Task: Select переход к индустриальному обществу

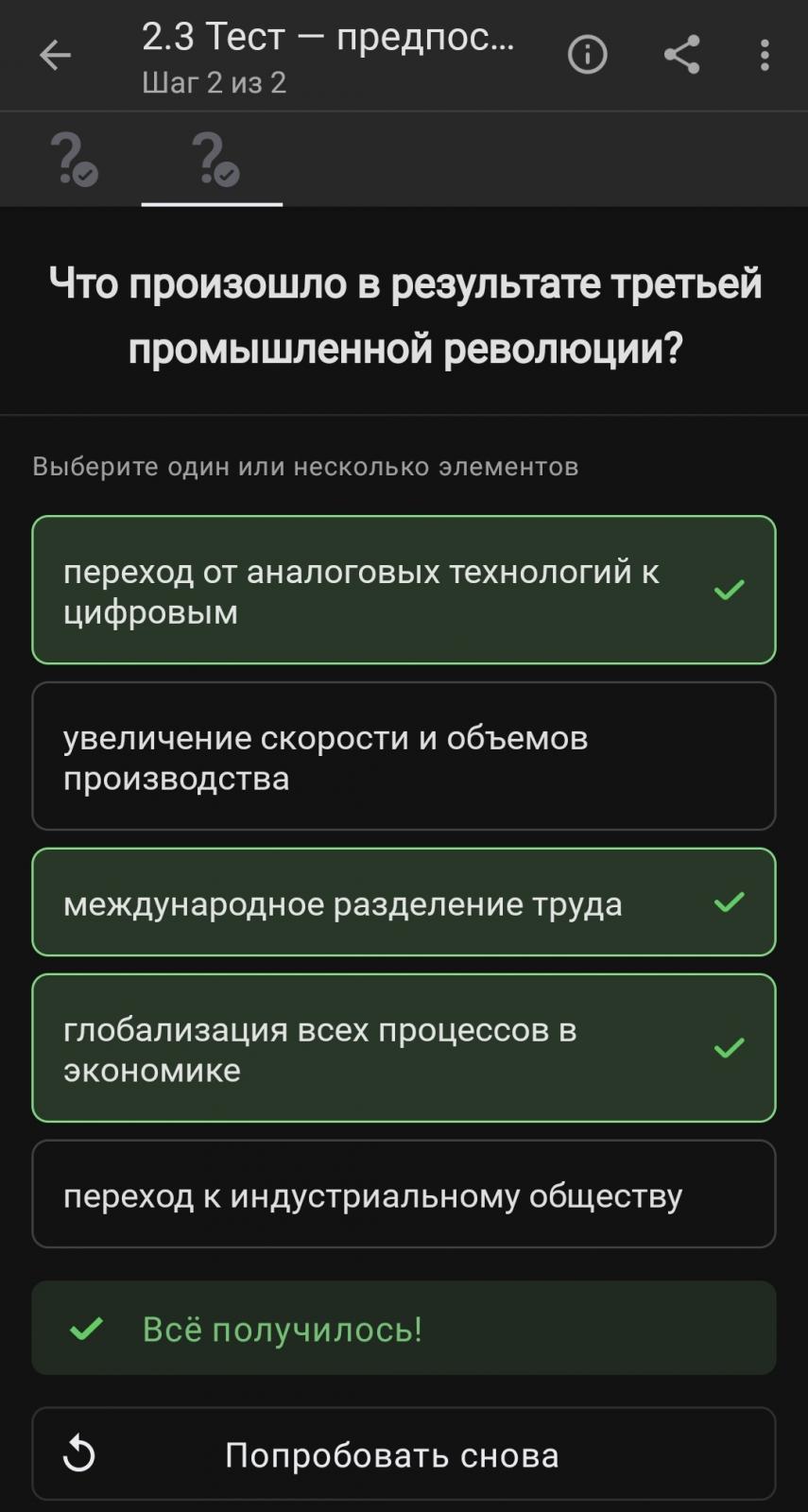Action: (404, 1194)
